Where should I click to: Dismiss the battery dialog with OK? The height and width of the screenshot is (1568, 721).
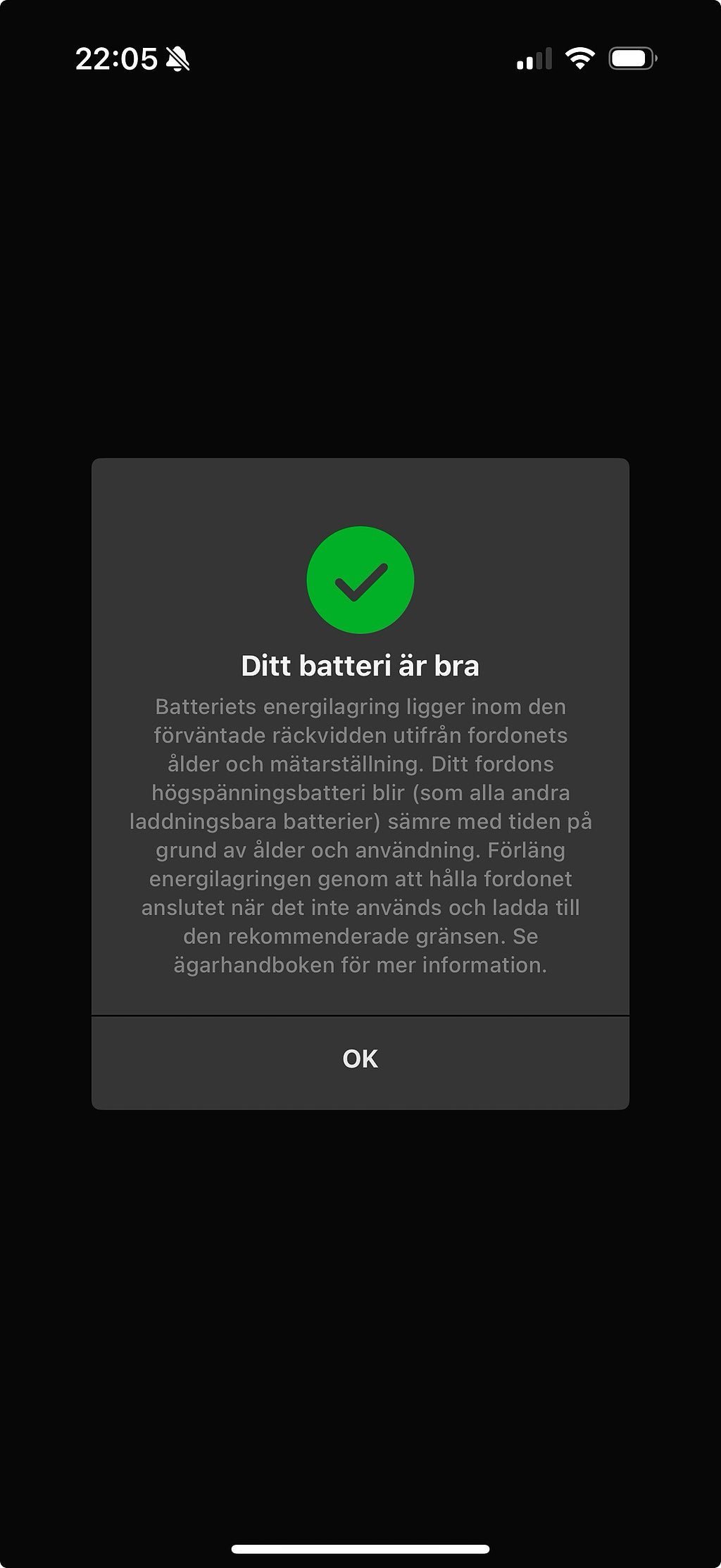tap(360, 1059)
